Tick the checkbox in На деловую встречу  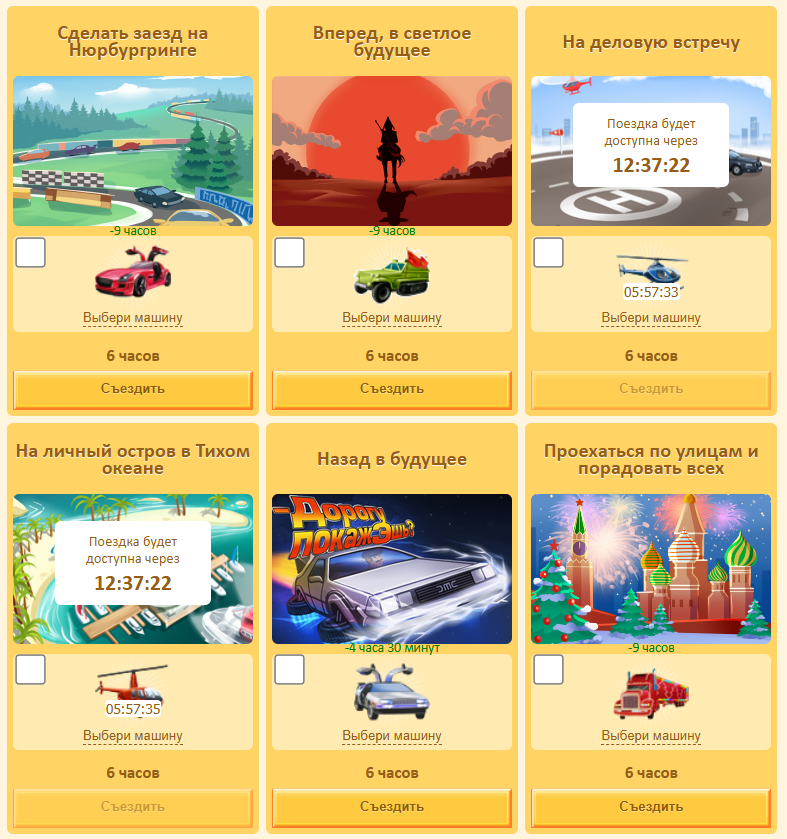[x=549, y=252]
